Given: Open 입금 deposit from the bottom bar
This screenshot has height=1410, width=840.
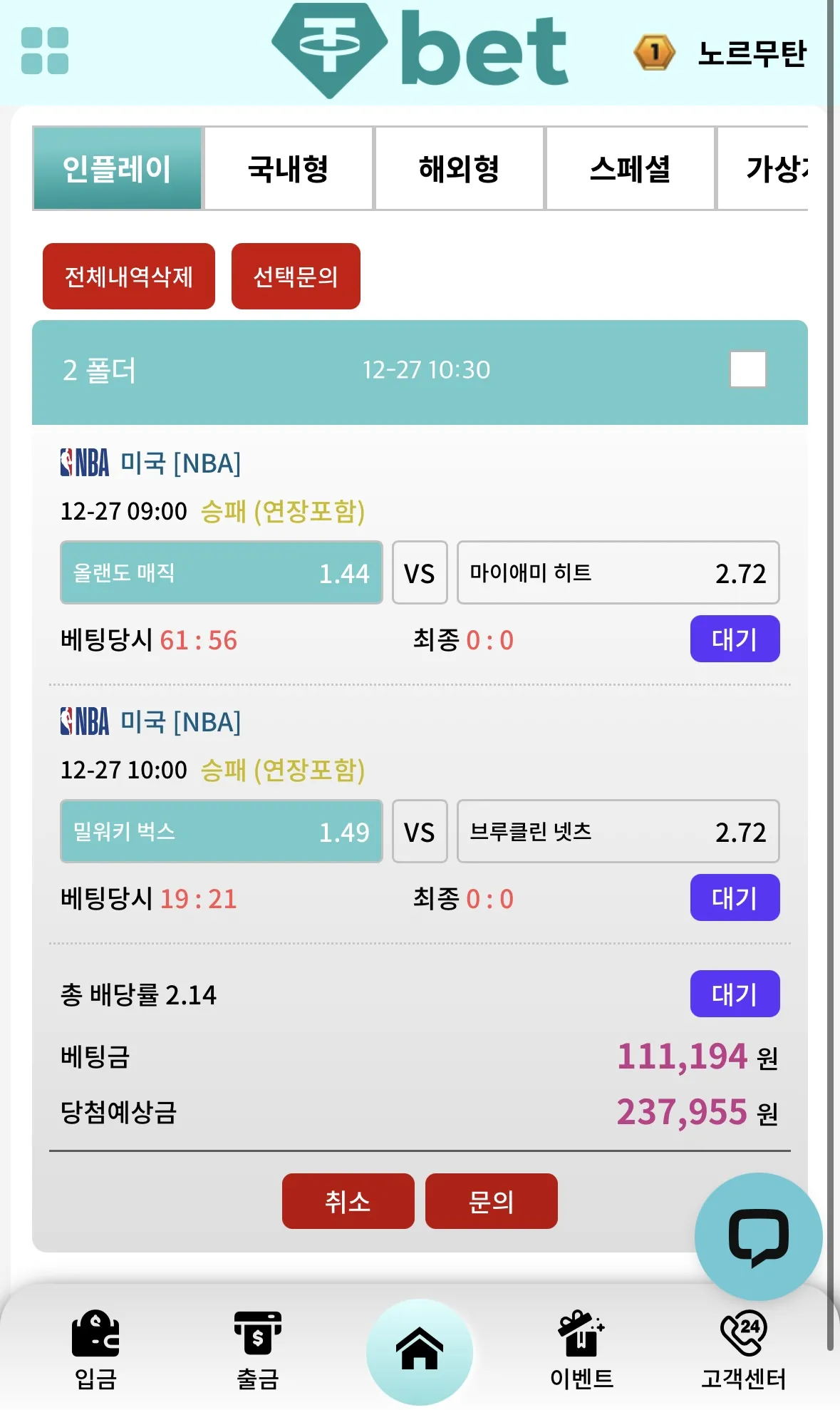Looking at the screenshot, I should 95,1350.
